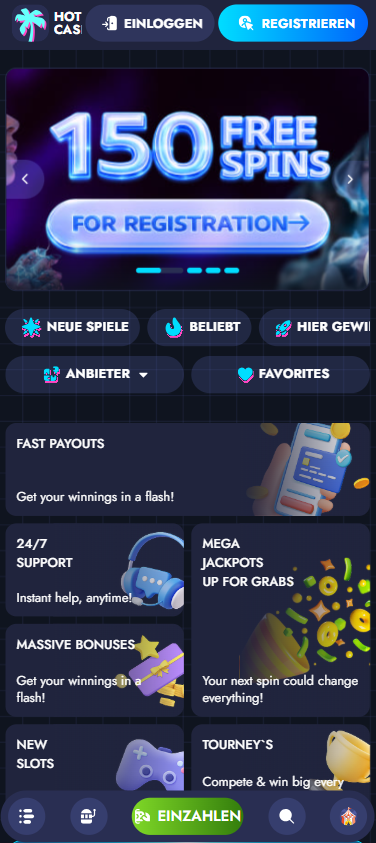
Task: Select the Neue Spiele chip
Action: (73, 327)
